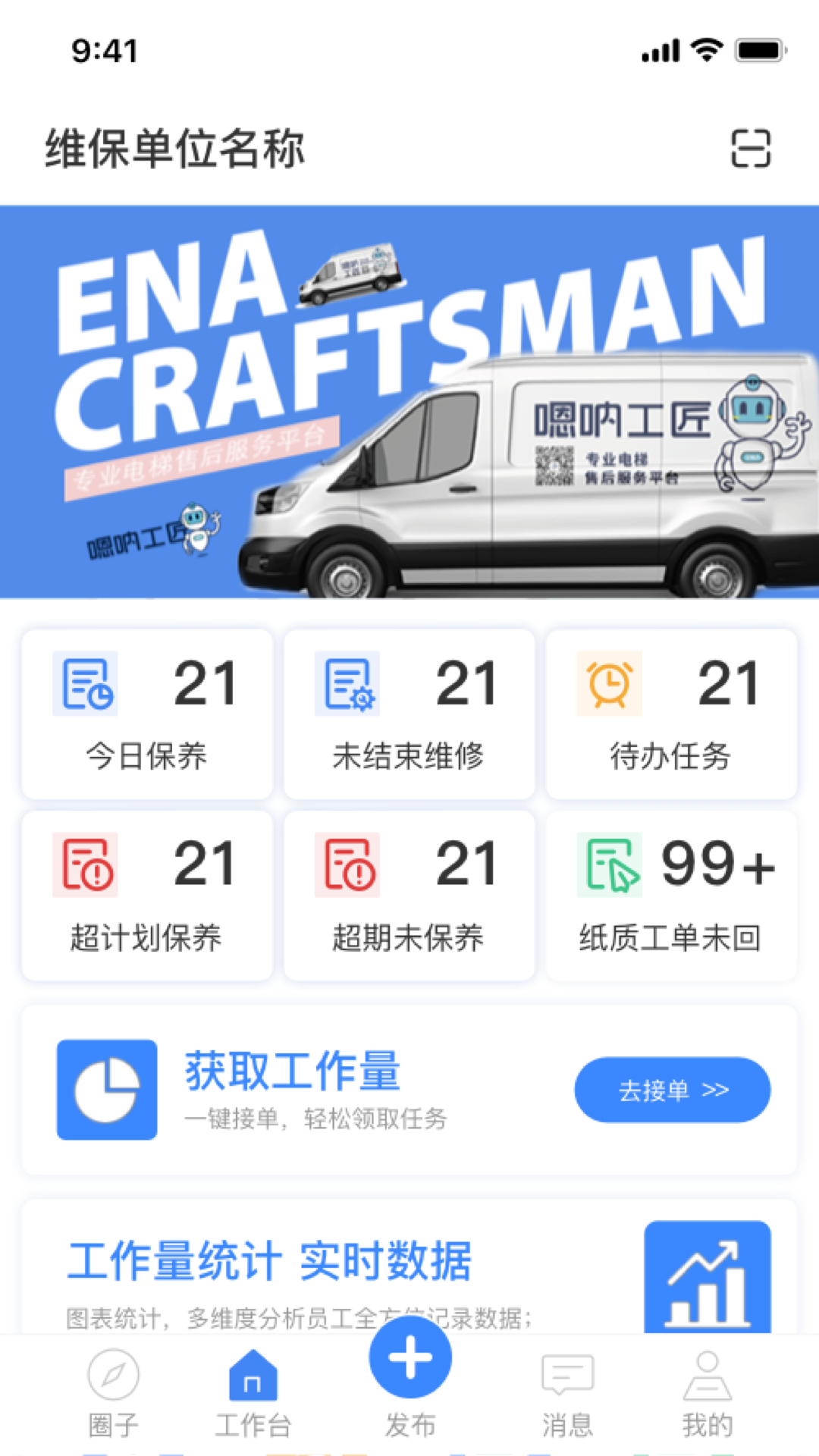819x1456 pixels.
Task: Open the 超期未保养 card
Action: 409,896
